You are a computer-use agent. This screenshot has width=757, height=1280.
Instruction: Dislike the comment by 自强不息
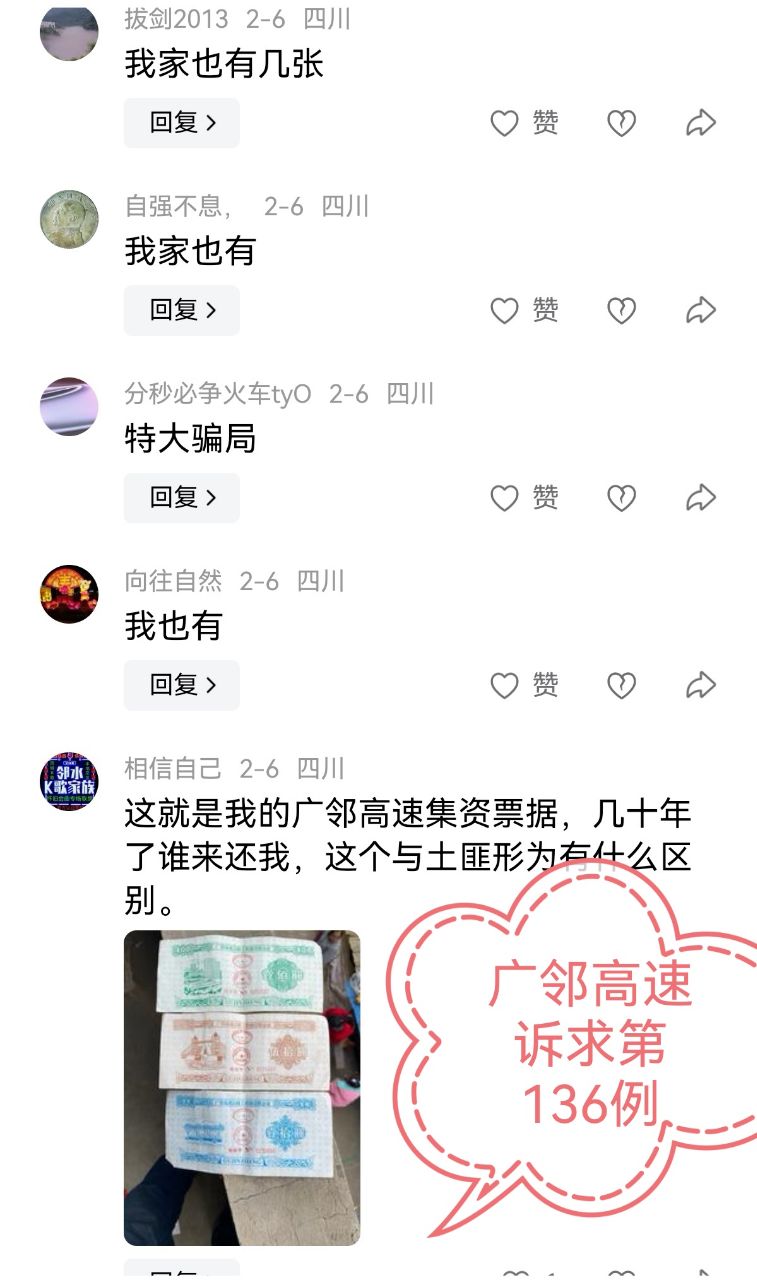click(621, 310)
